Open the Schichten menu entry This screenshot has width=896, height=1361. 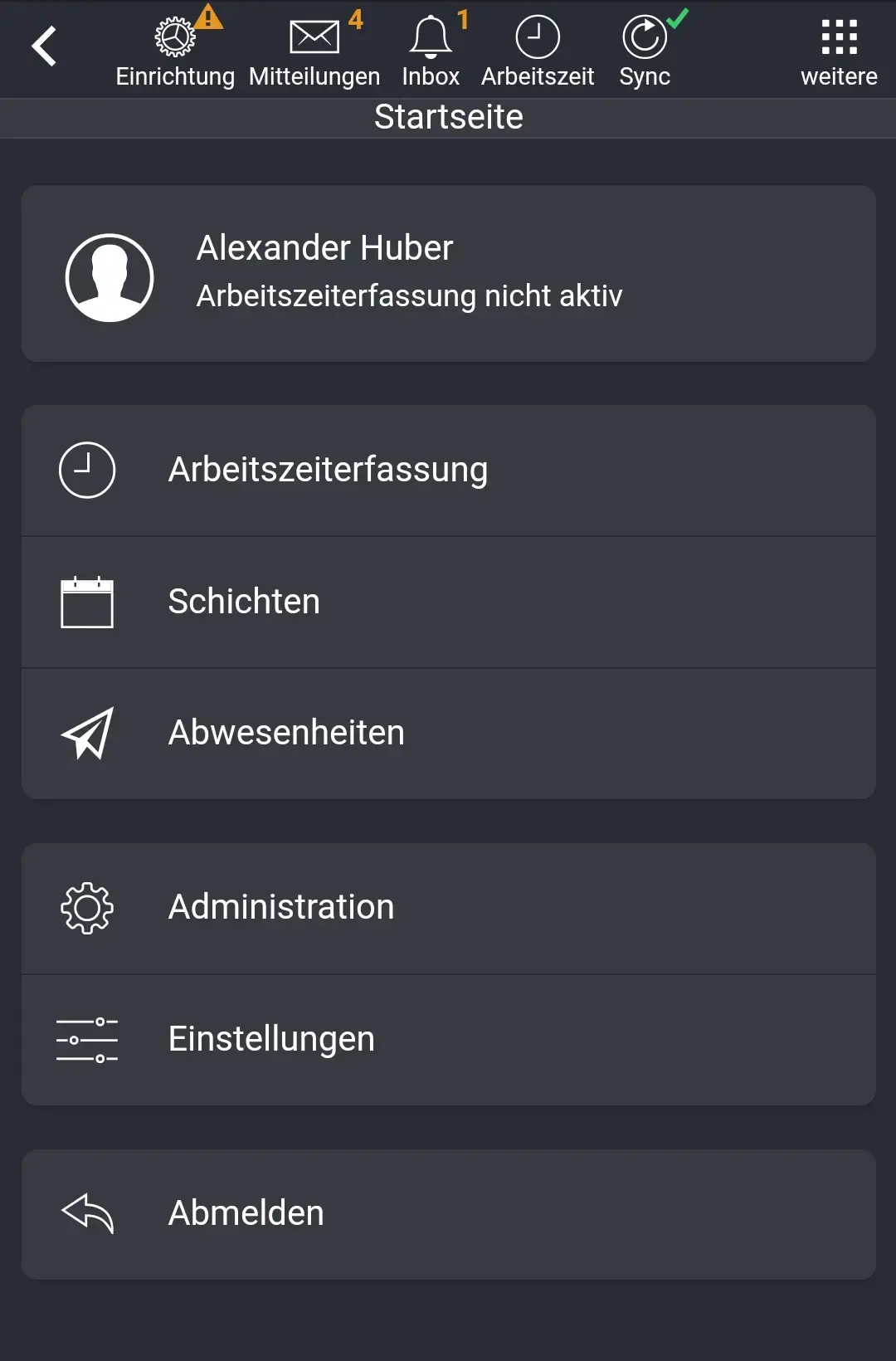244,602
